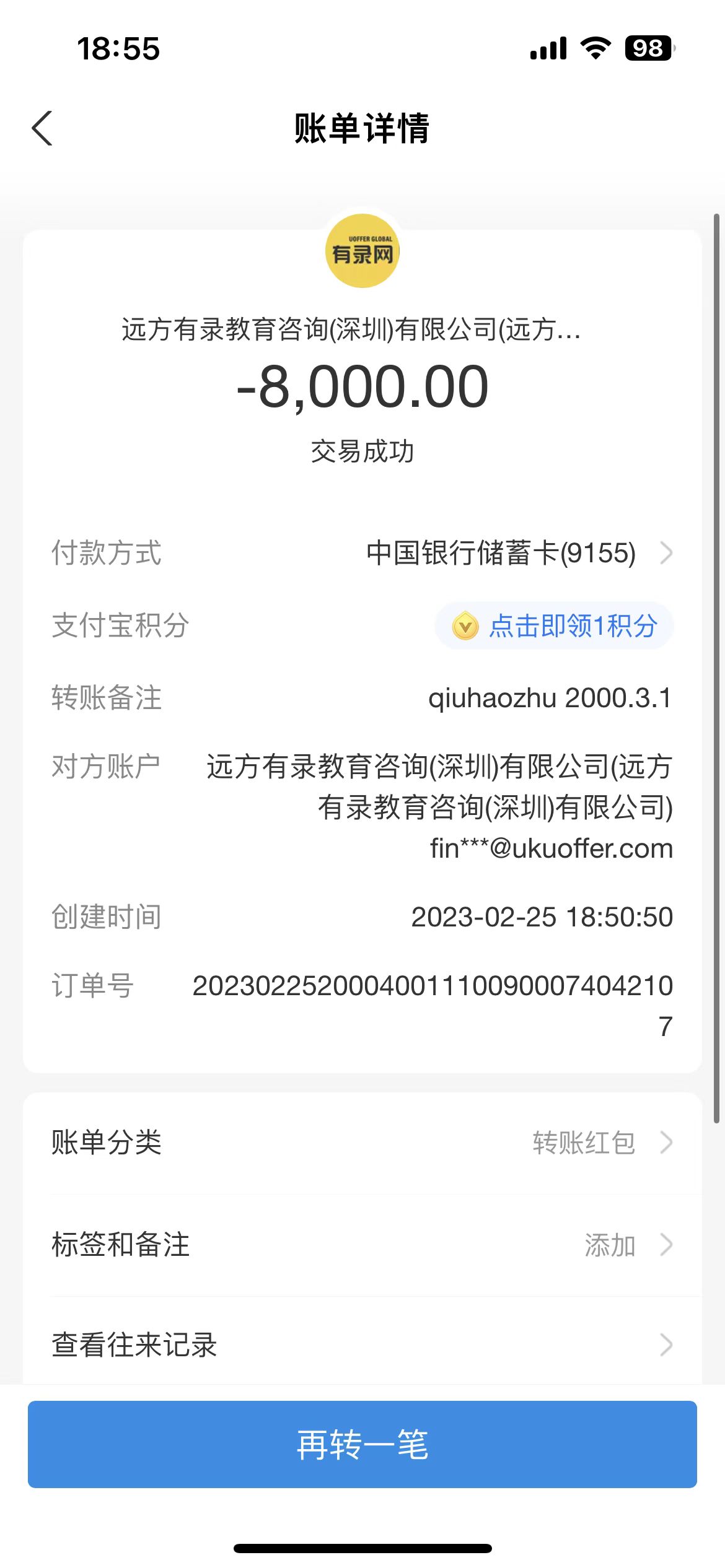Viewport: 725px width, 1568px height.
Task: Open the 有录网 merchant avatar
Action: coord(362,251)
